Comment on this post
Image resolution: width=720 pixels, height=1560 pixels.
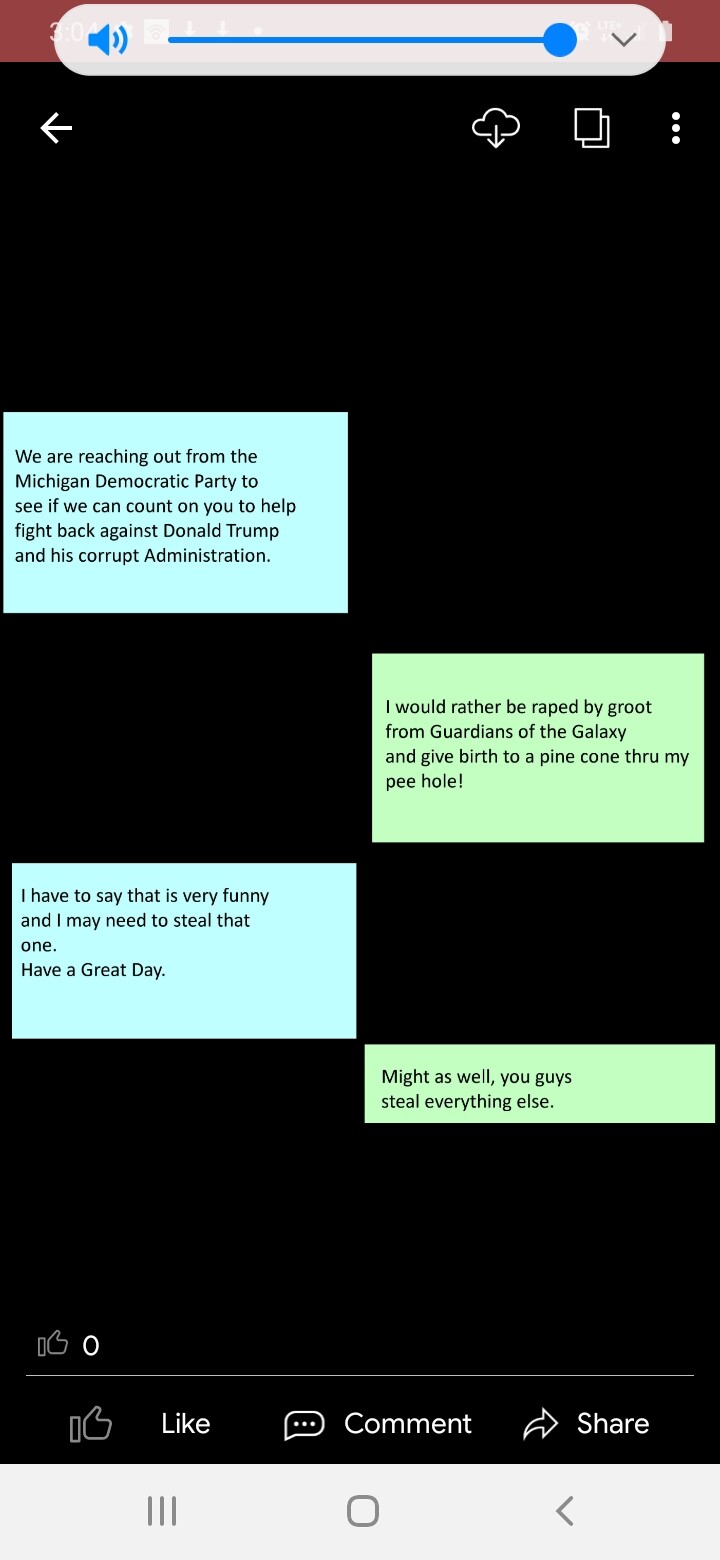click(x=378, y=1423)
